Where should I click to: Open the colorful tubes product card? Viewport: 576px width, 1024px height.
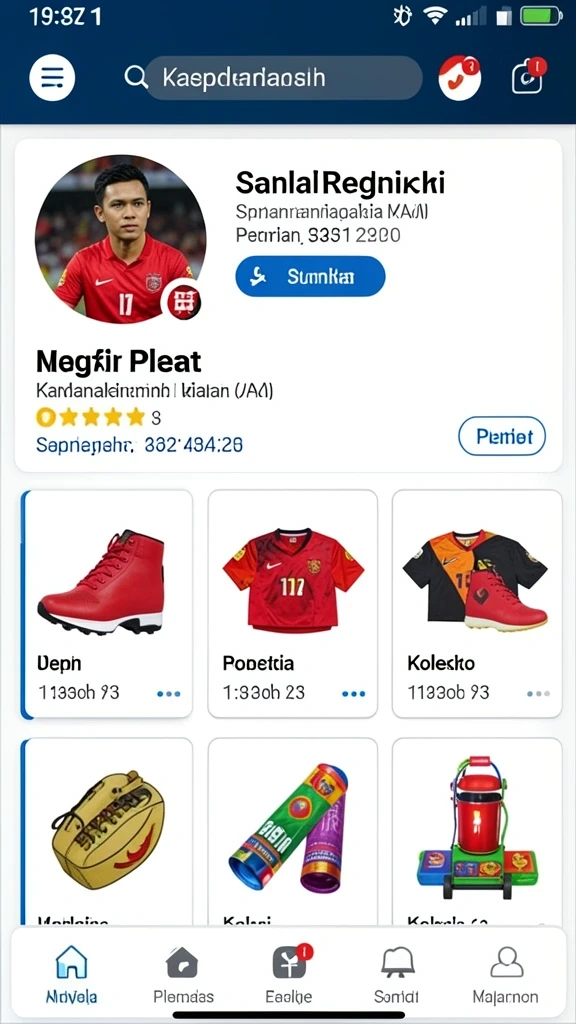click(x=293, y=831)
